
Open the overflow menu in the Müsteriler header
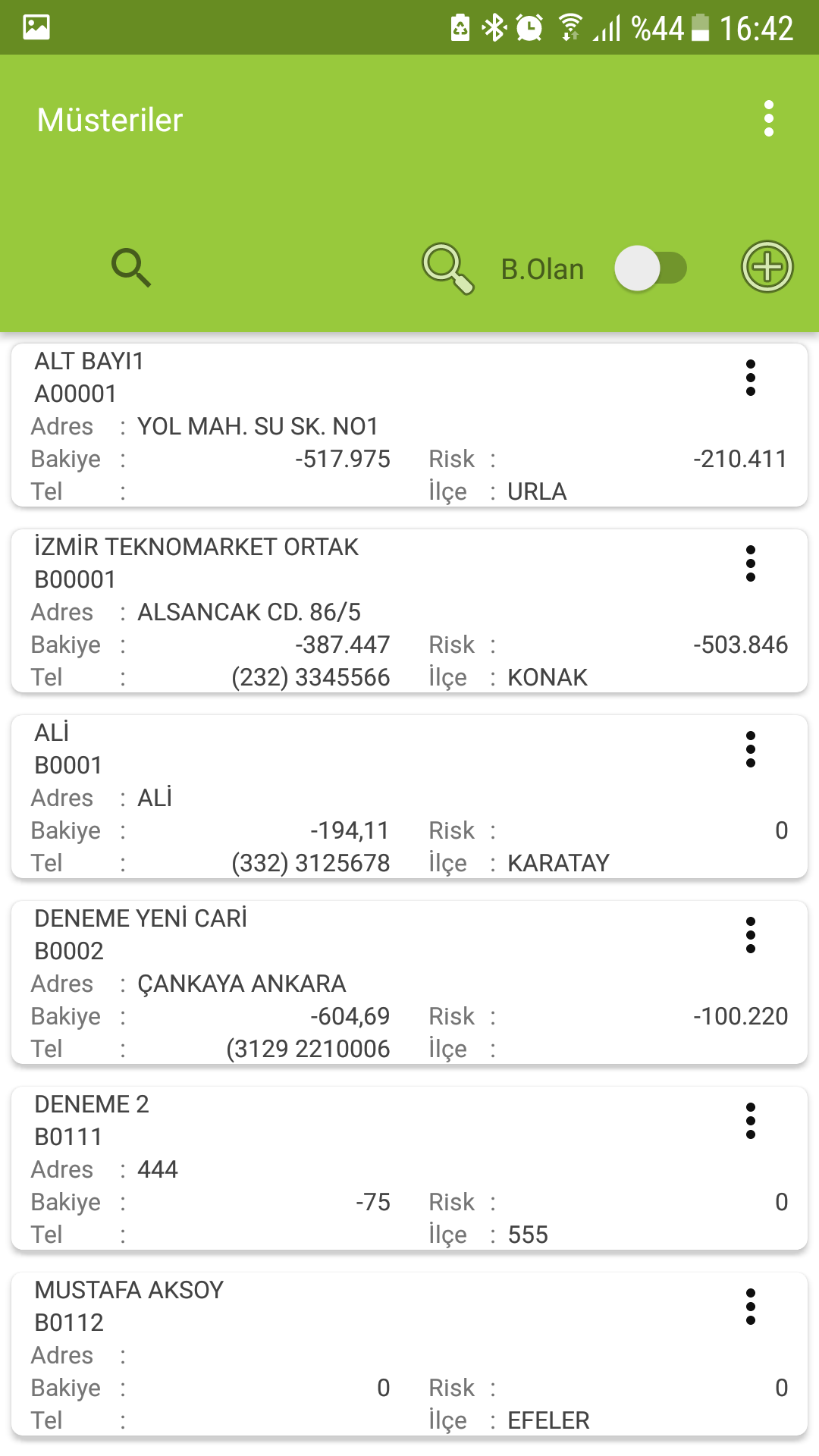point(769,119)
